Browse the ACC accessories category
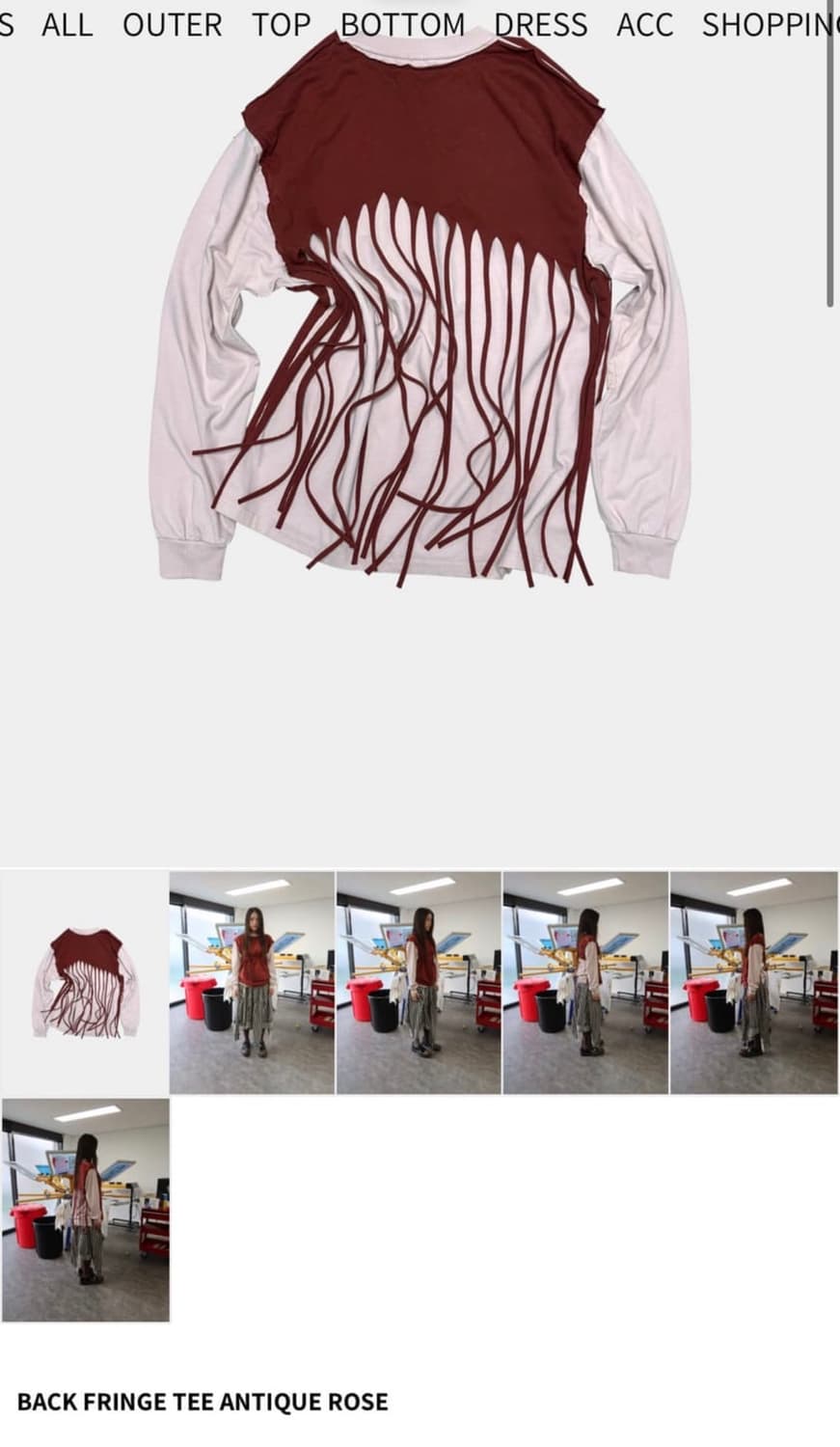The width and height of the screenshot is (840, 1447). (x=644, y=25)
